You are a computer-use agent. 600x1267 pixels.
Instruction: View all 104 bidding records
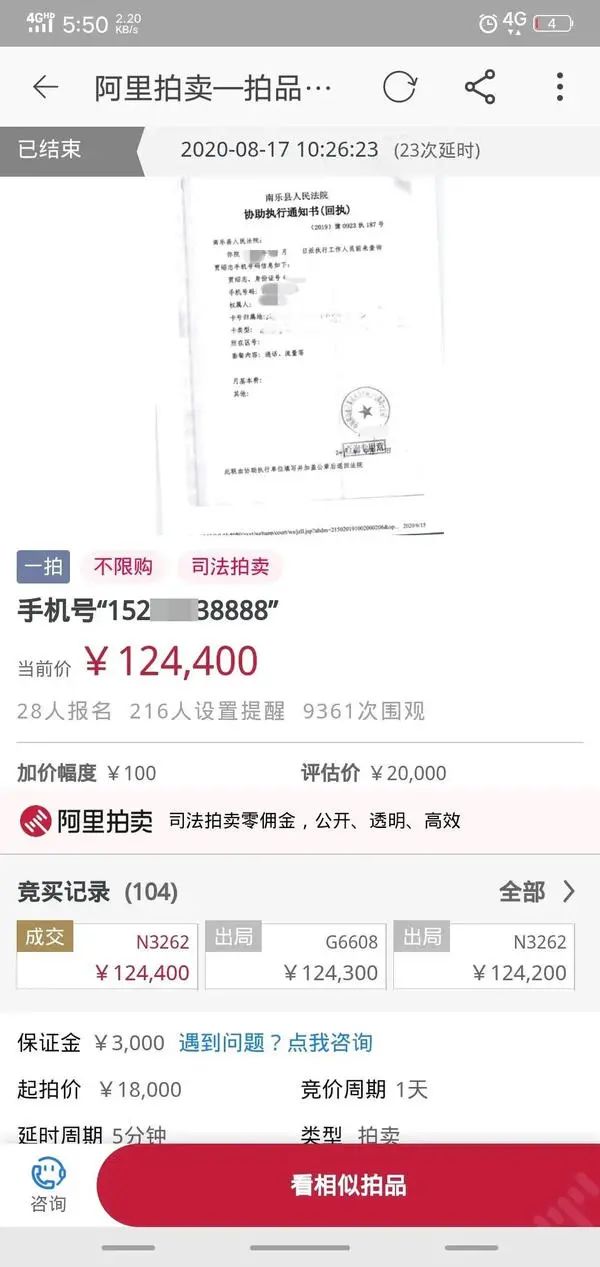538,891
